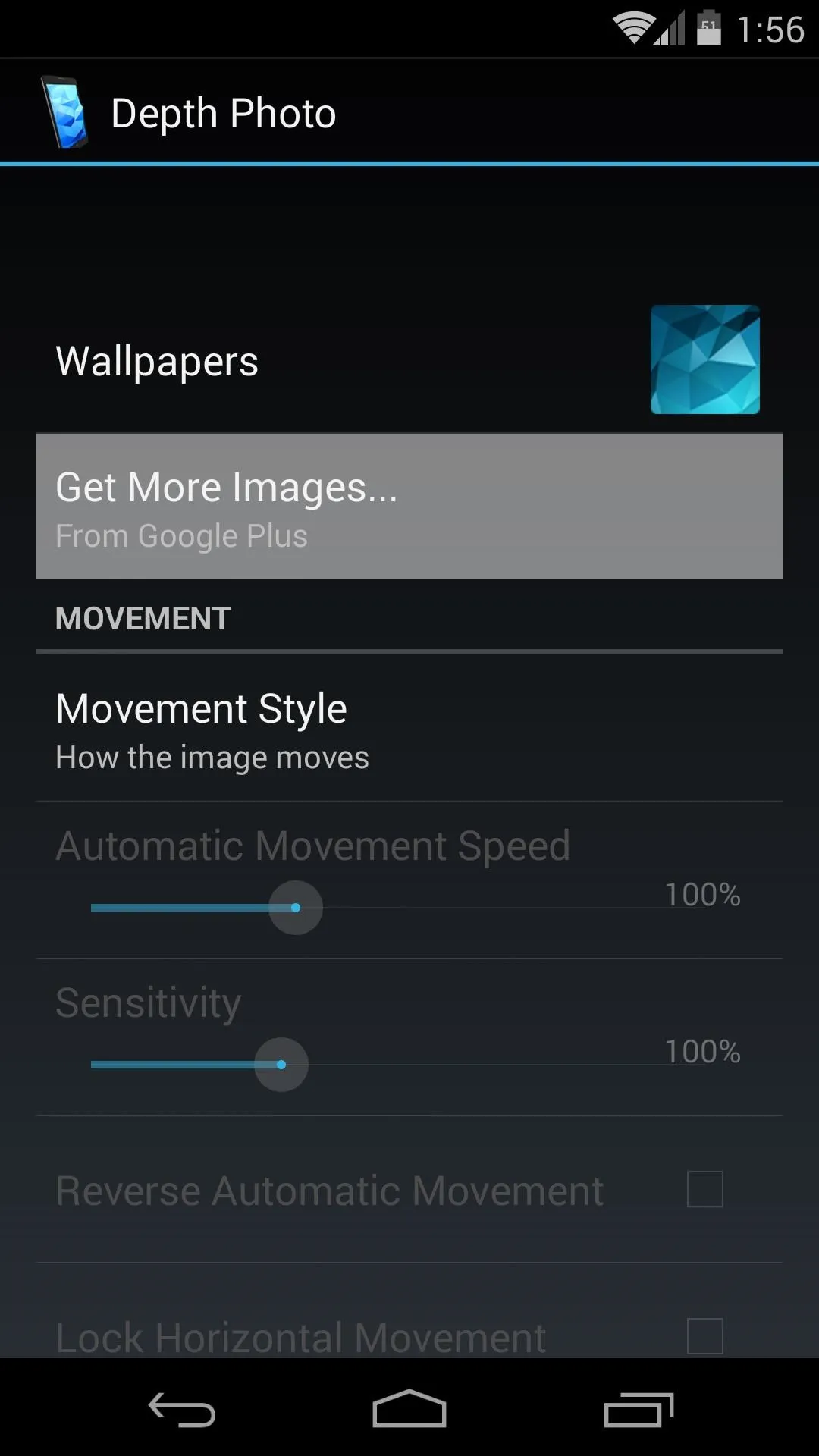
Task: Open the recent apps overview
Action: pyautogui.click(x=639, y=1410)
